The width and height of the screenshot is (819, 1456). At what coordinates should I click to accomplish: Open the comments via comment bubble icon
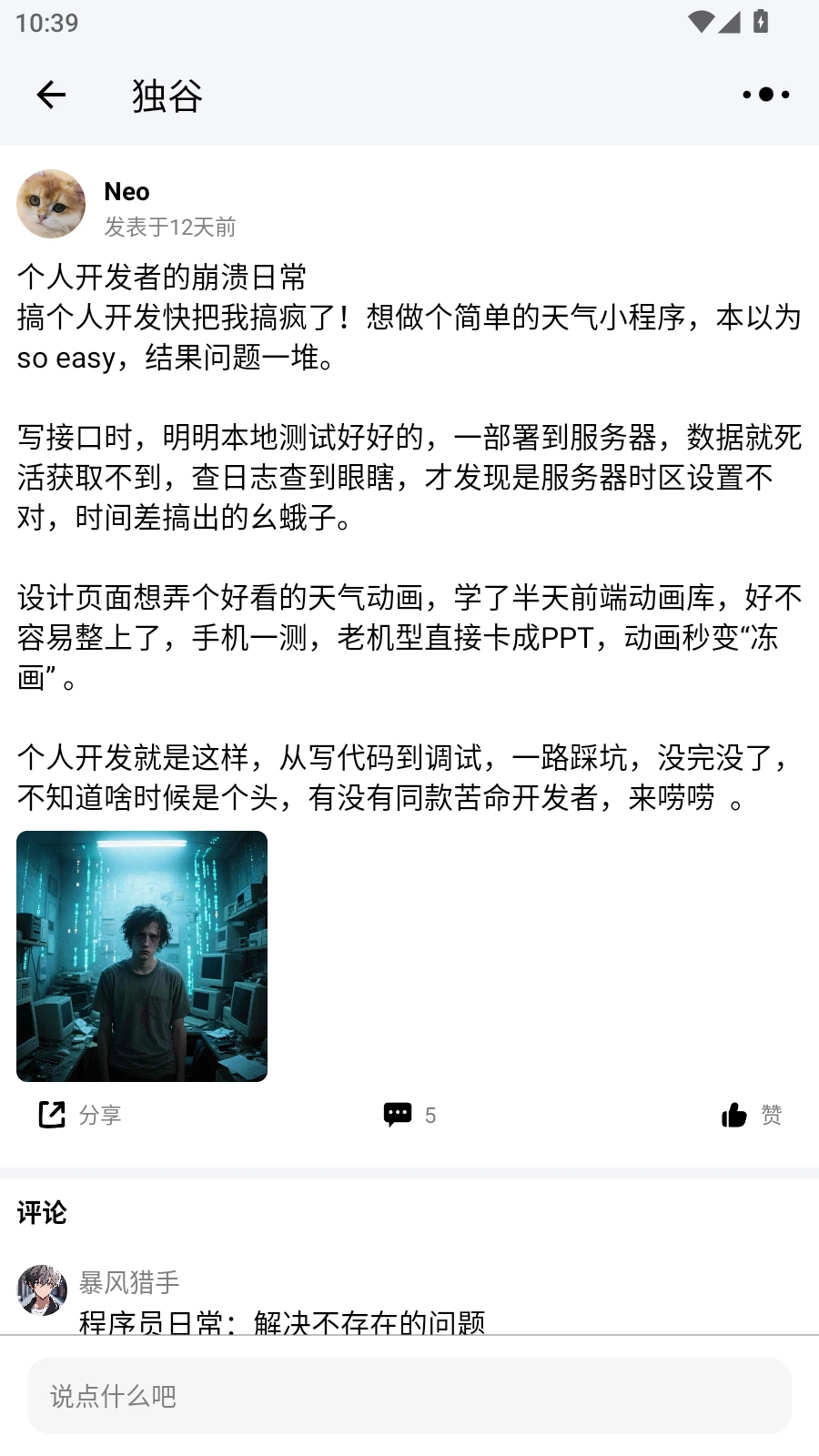pos(397,1114)
